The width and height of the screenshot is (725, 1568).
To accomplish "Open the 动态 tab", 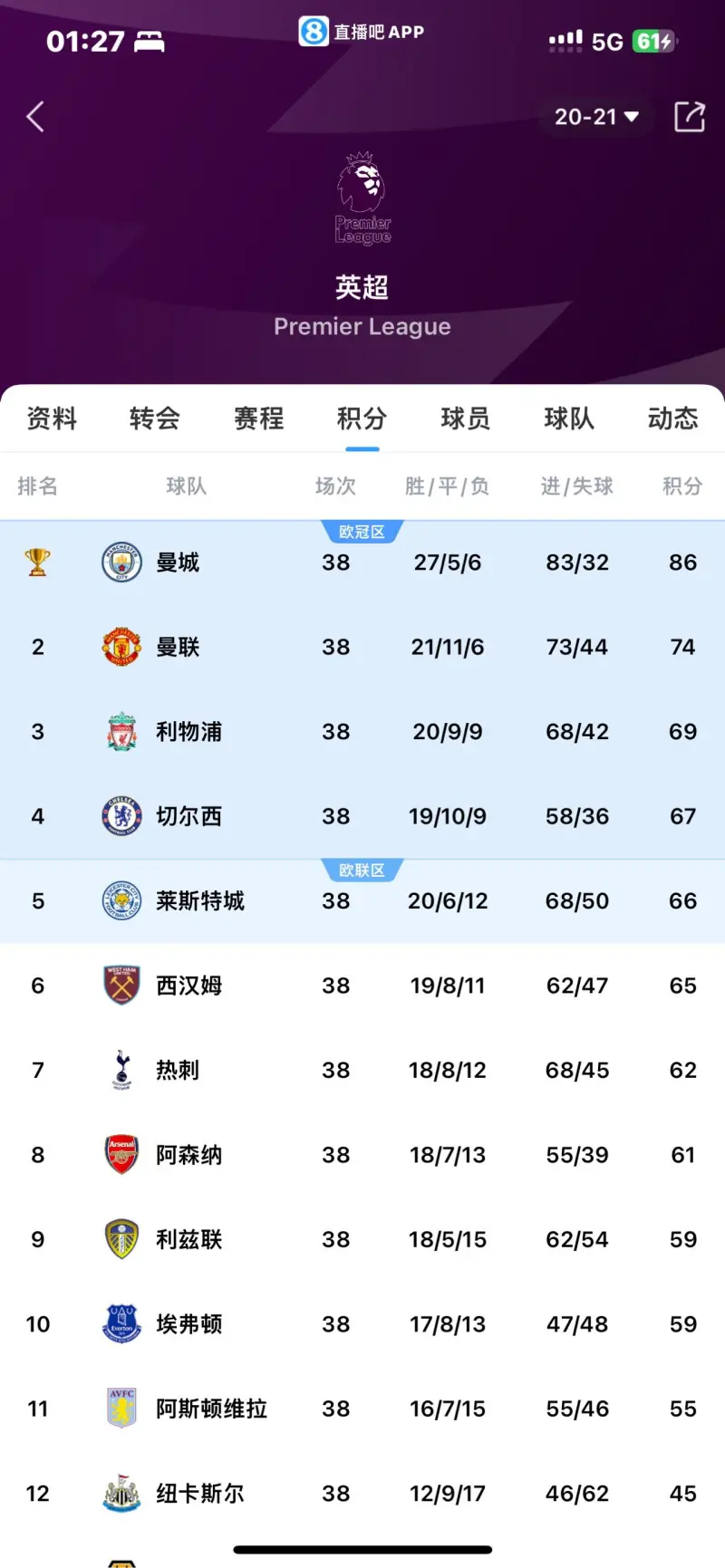I will pos(672,418).
